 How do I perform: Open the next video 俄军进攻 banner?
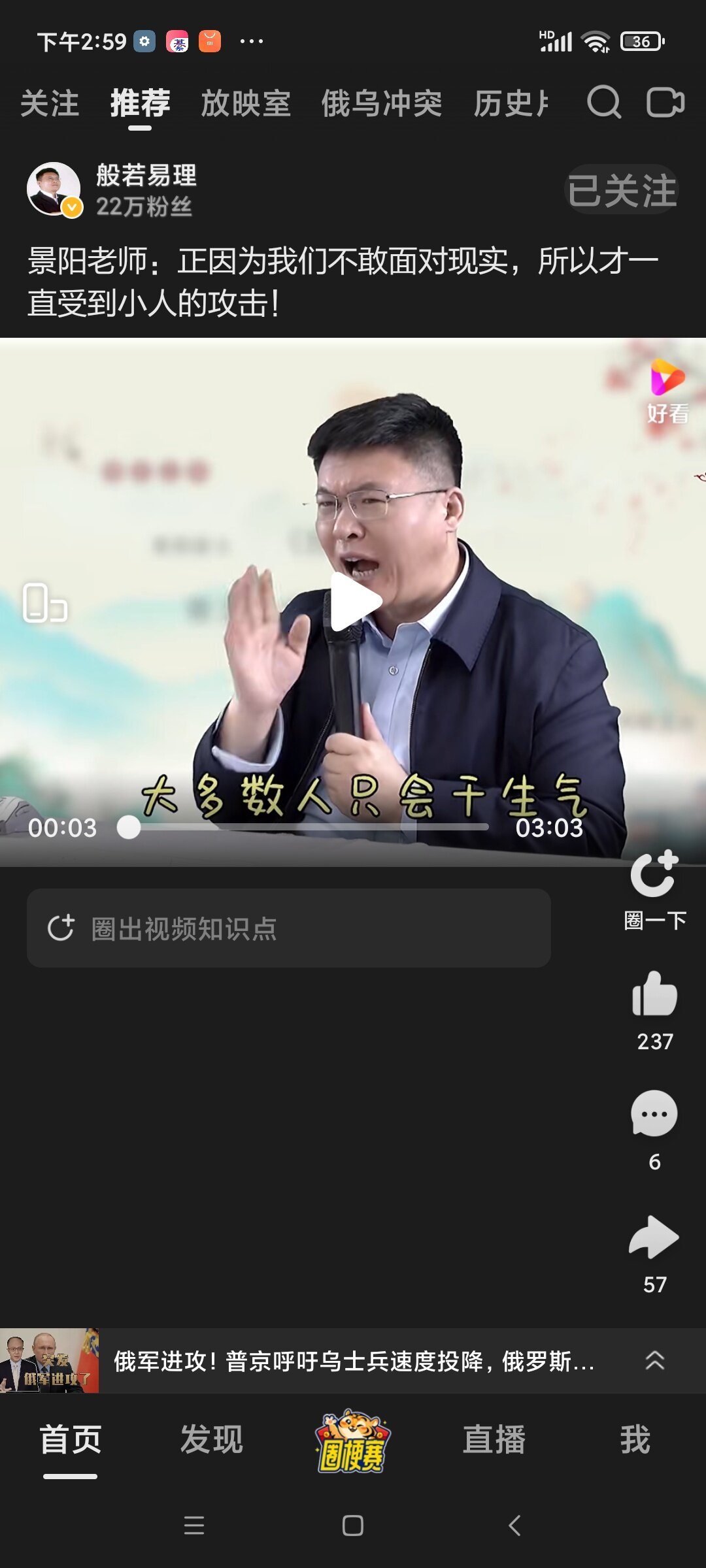coord(353,1362)
